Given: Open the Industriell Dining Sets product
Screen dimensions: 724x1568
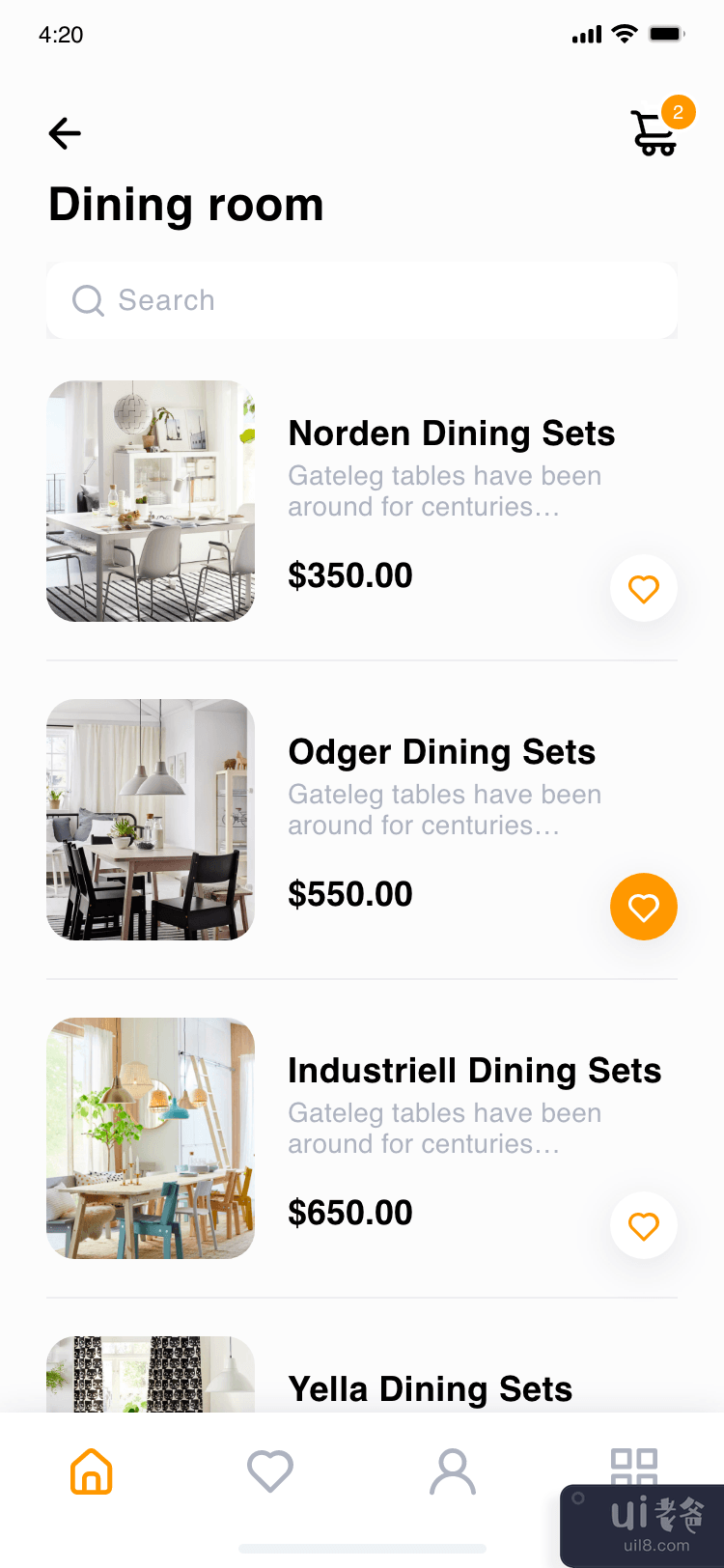Looking at the screenshot, I should pyautogui.click(x=474, y=1072).
